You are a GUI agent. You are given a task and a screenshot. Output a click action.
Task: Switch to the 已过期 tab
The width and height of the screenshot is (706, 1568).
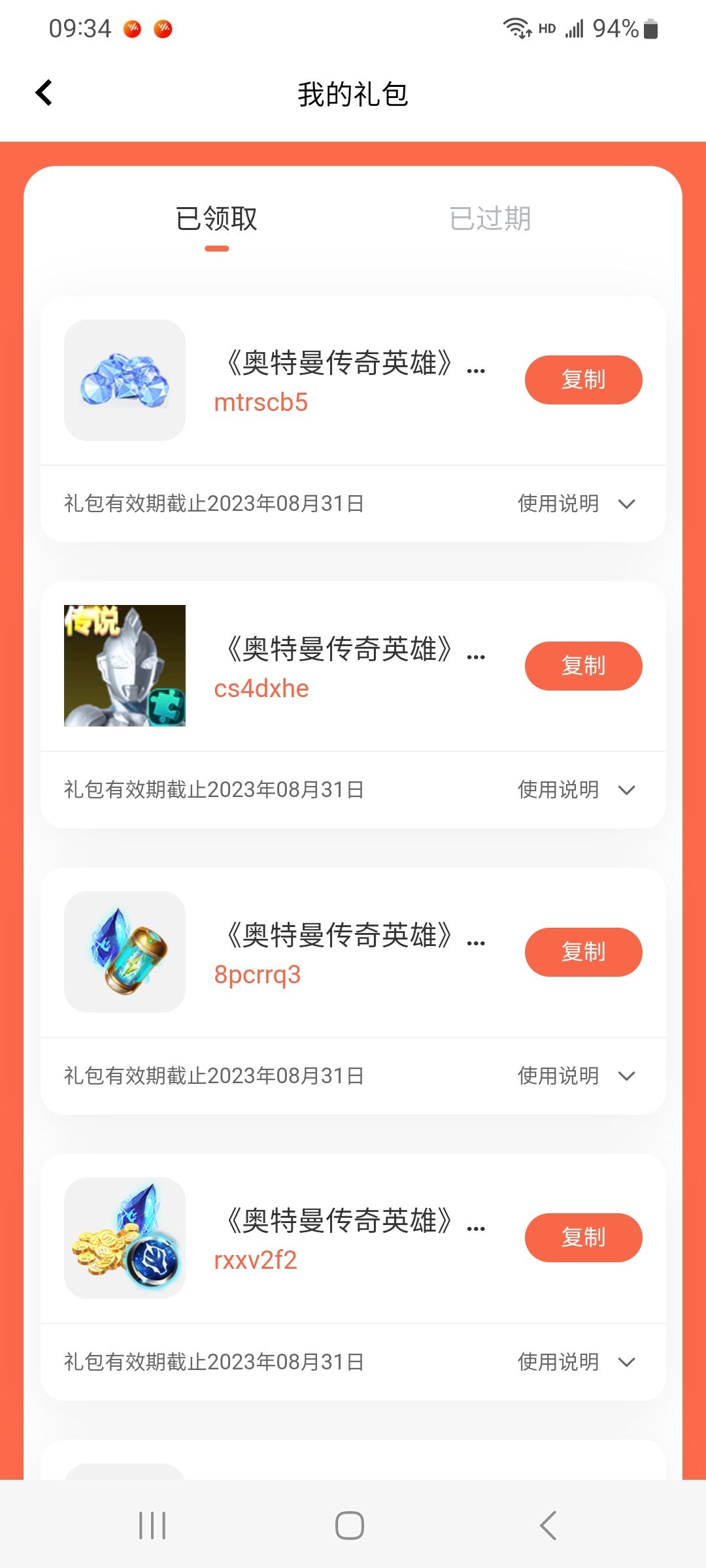pos(490,219)
